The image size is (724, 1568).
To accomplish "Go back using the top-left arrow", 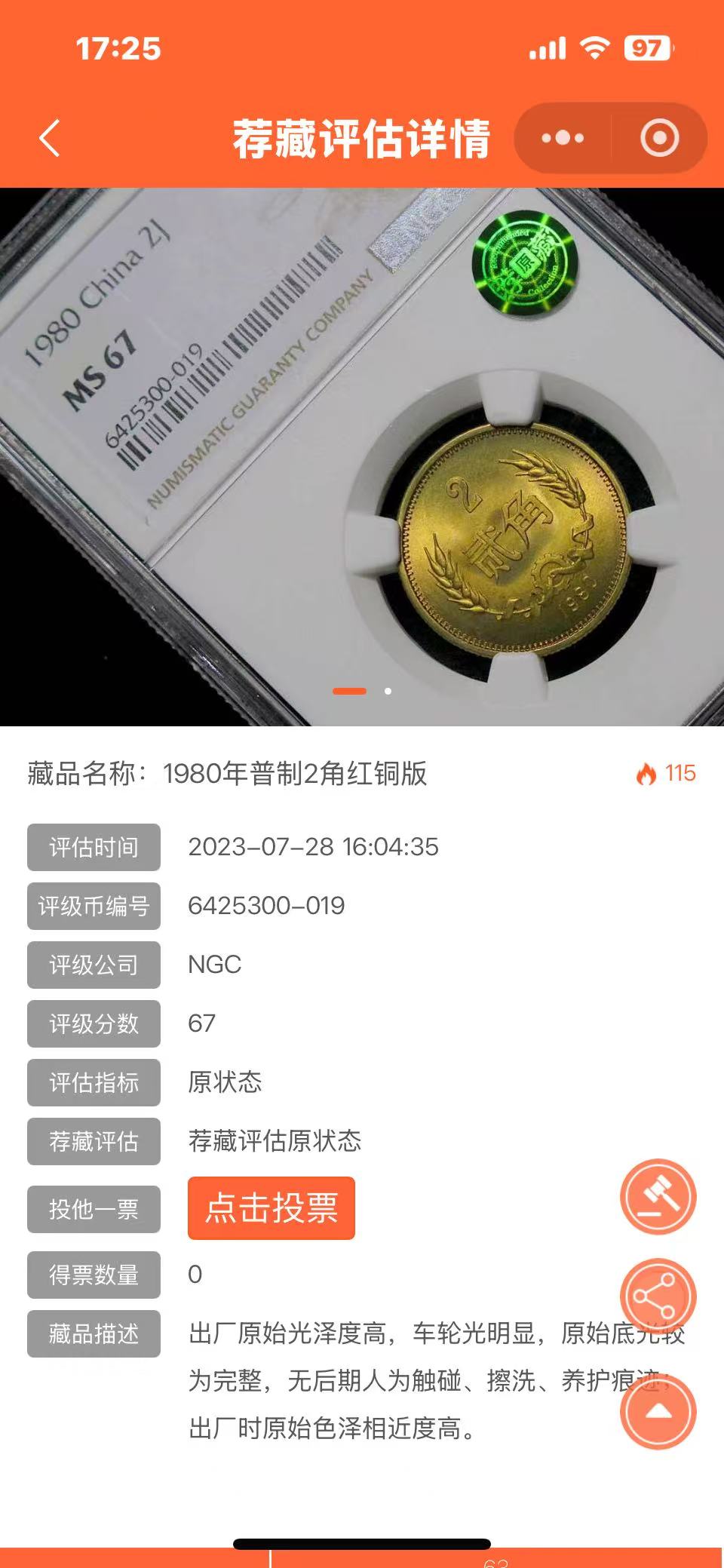I will [50, 139].
